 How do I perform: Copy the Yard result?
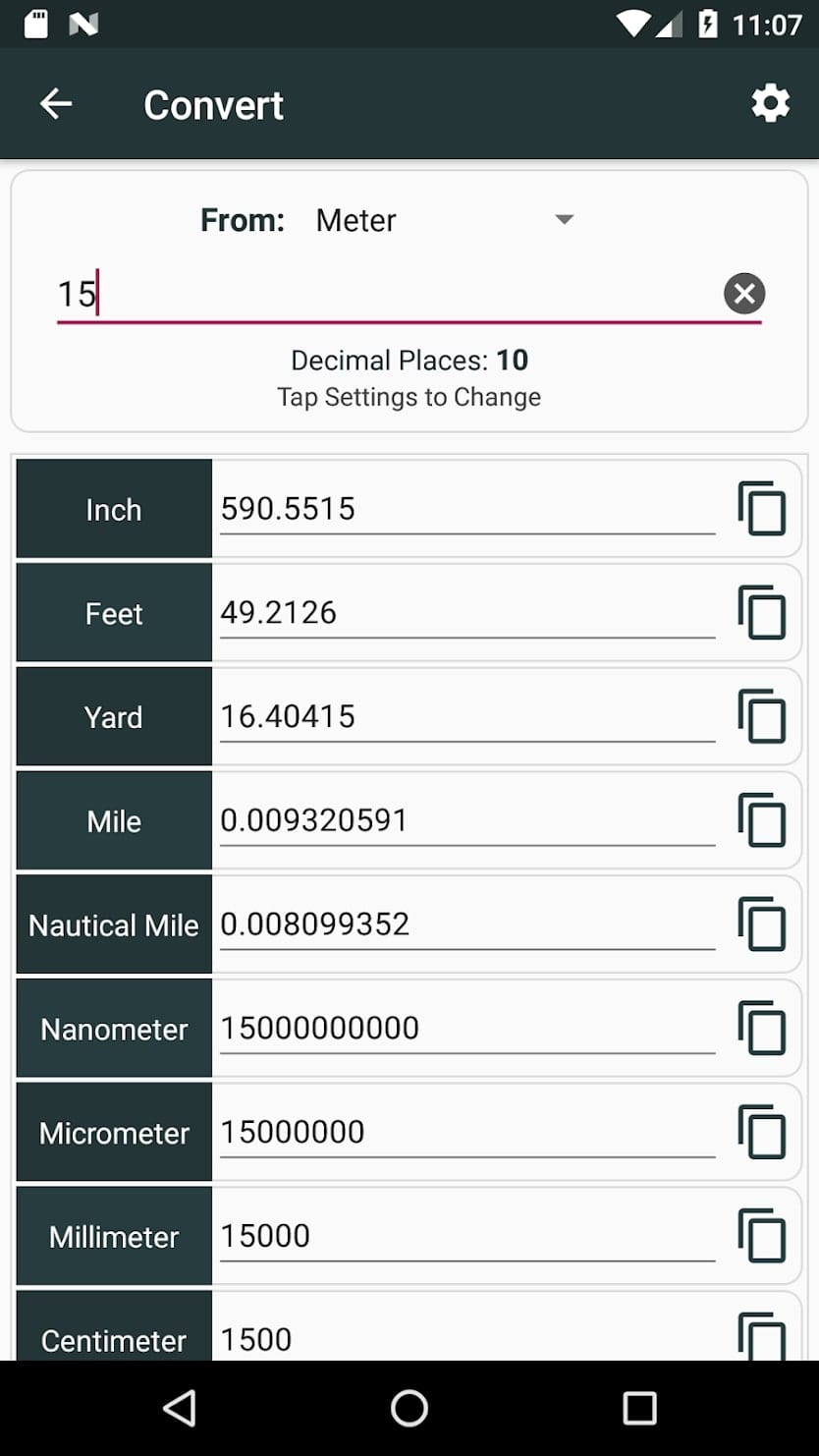tap(762, 716)
